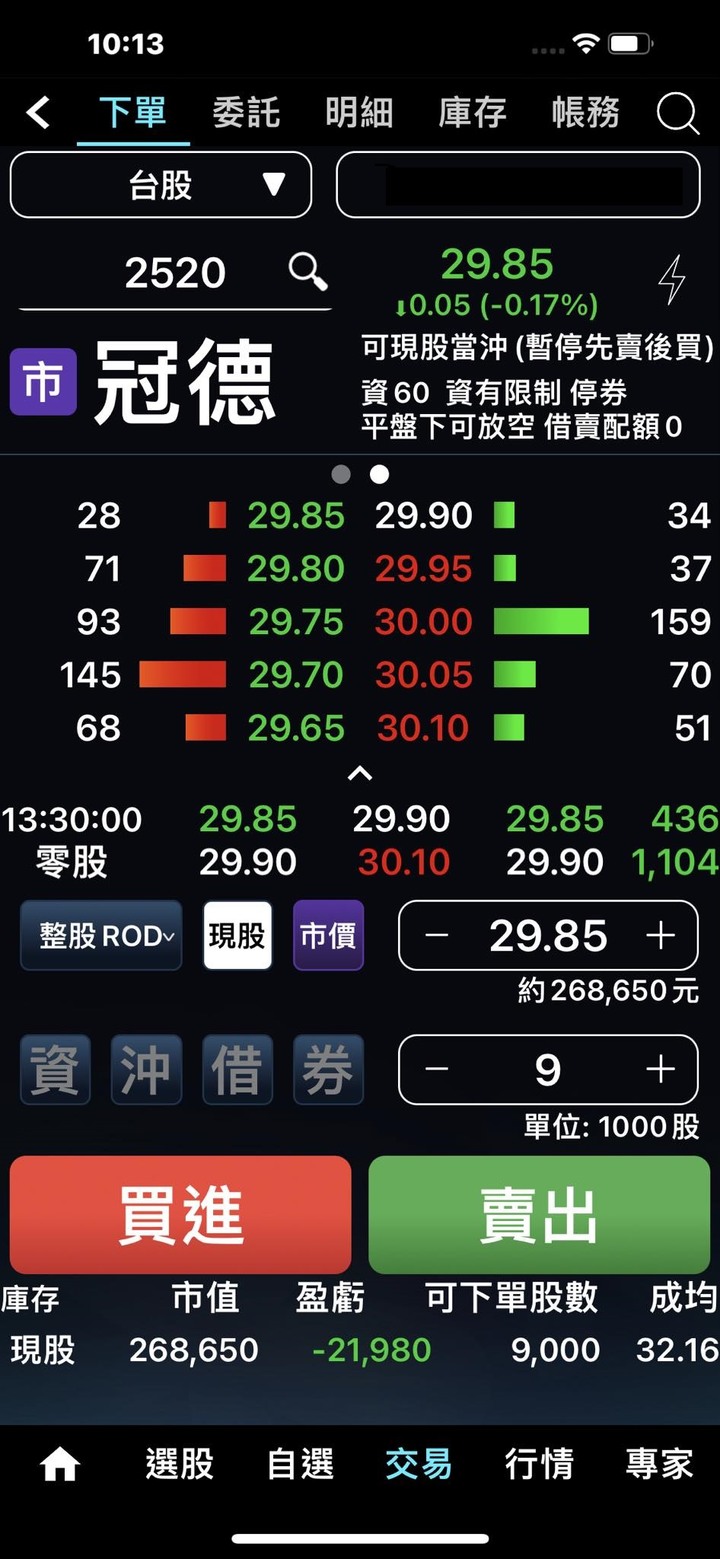Image resolution: width=720 pixels, height=1559 pixels.
Task: Tap the gray page indicator dot above quotes
Action: (340, 474)
